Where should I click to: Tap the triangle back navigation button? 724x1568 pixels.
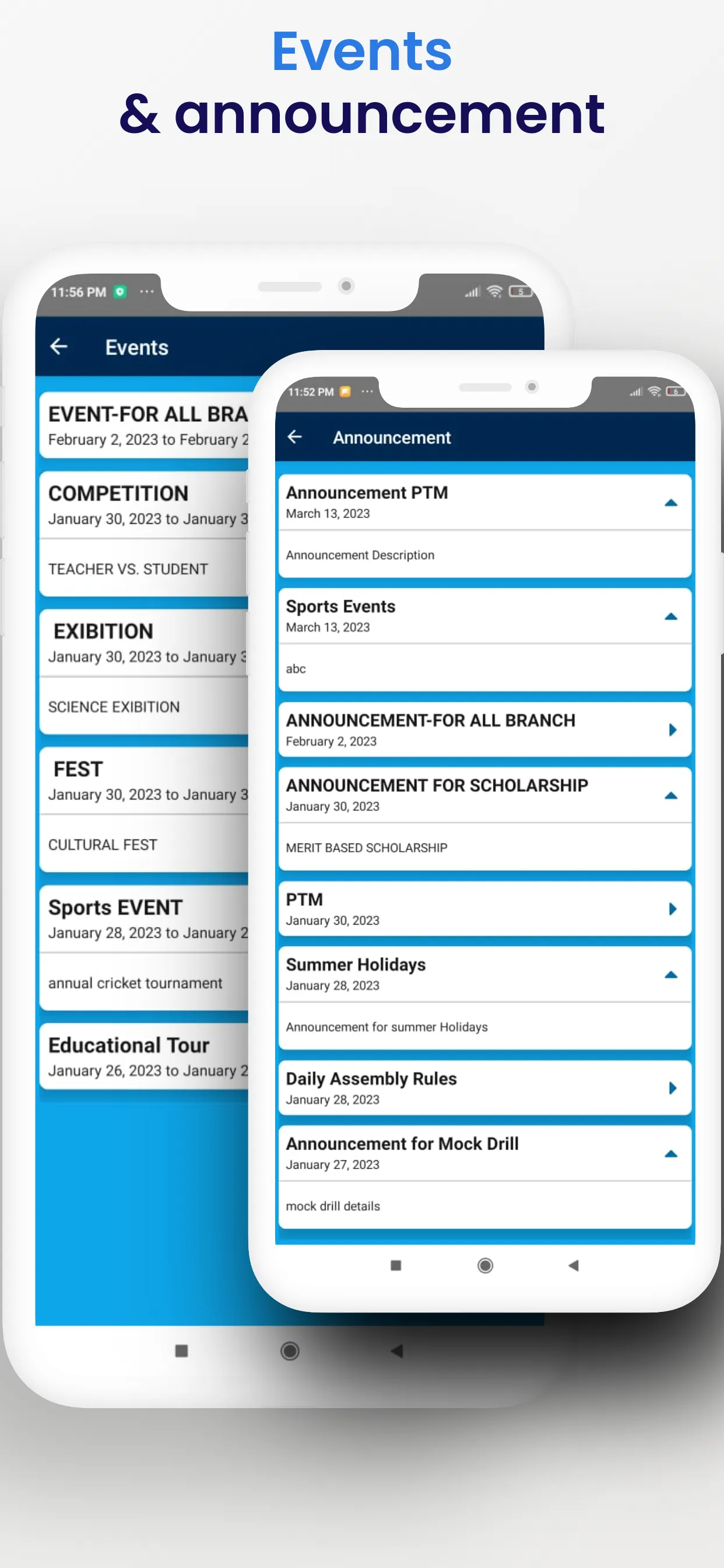click(x=572, y=1265)
